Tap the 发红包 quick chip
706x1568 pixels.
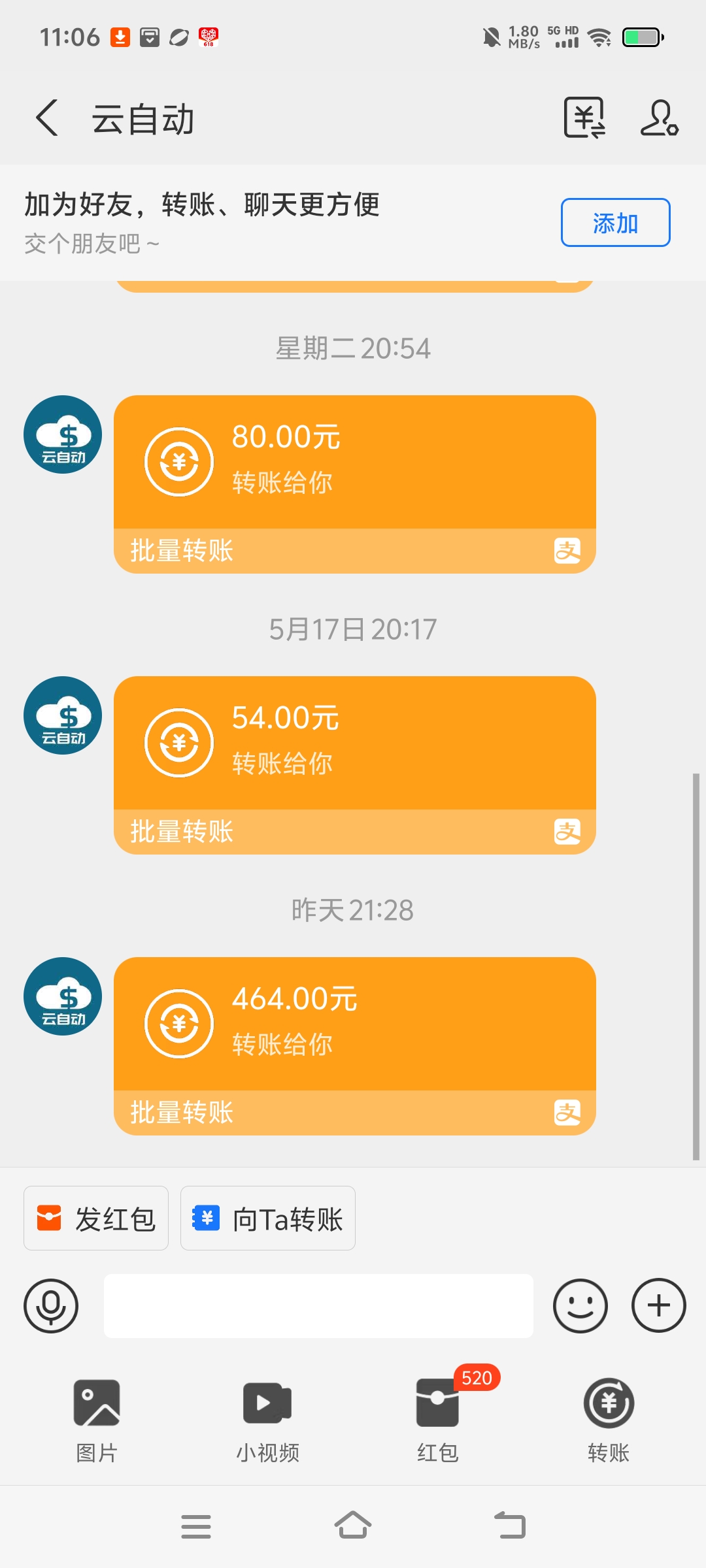point(96,1218)
